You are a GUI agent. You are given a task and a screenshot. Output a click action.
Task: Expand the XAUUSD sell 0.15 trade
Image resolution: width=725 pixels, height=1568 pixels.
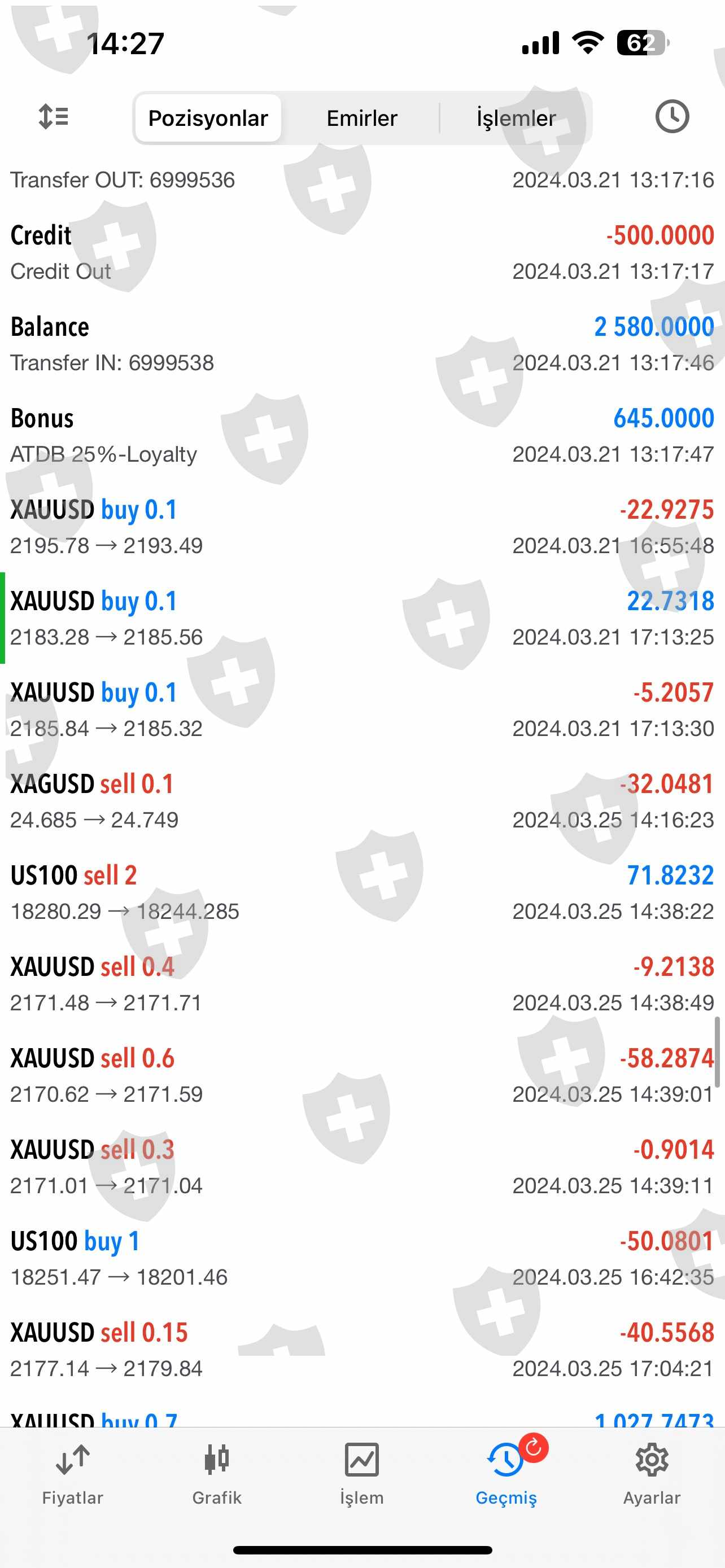(362, 1350)
